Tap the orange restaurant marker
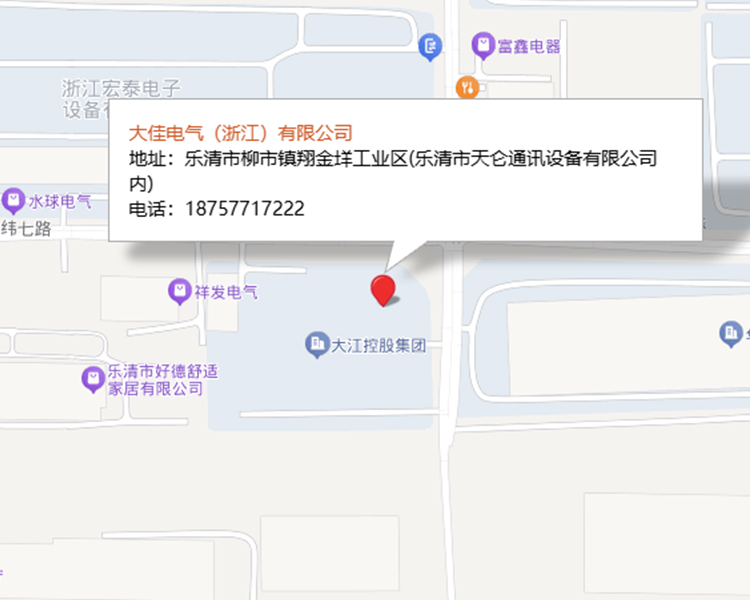750x600 pixels. click(x=466, y=87)
